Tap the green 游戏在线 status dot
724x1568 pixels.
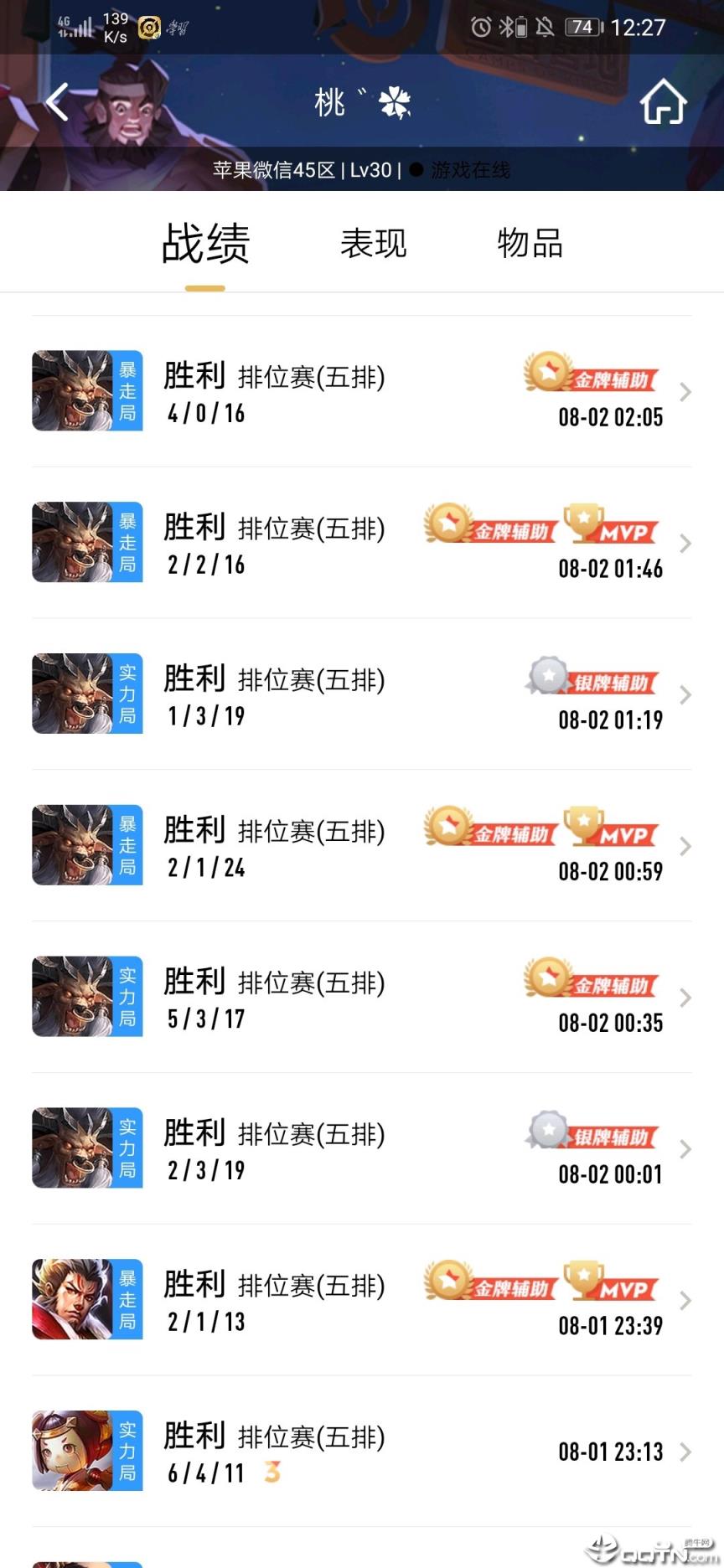[416, 170]
